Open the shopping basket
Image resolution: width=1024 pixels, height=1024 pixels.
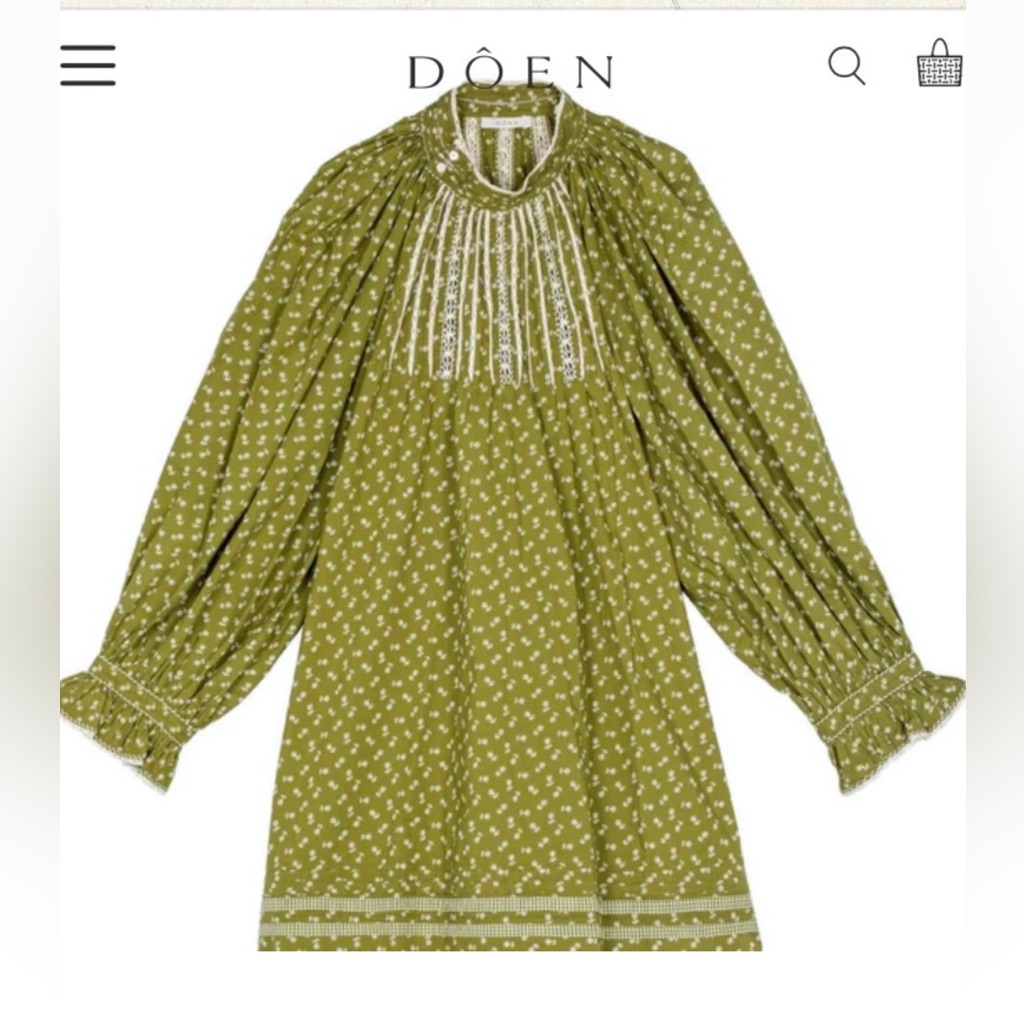pyautogui.click(x=939, y=64)
